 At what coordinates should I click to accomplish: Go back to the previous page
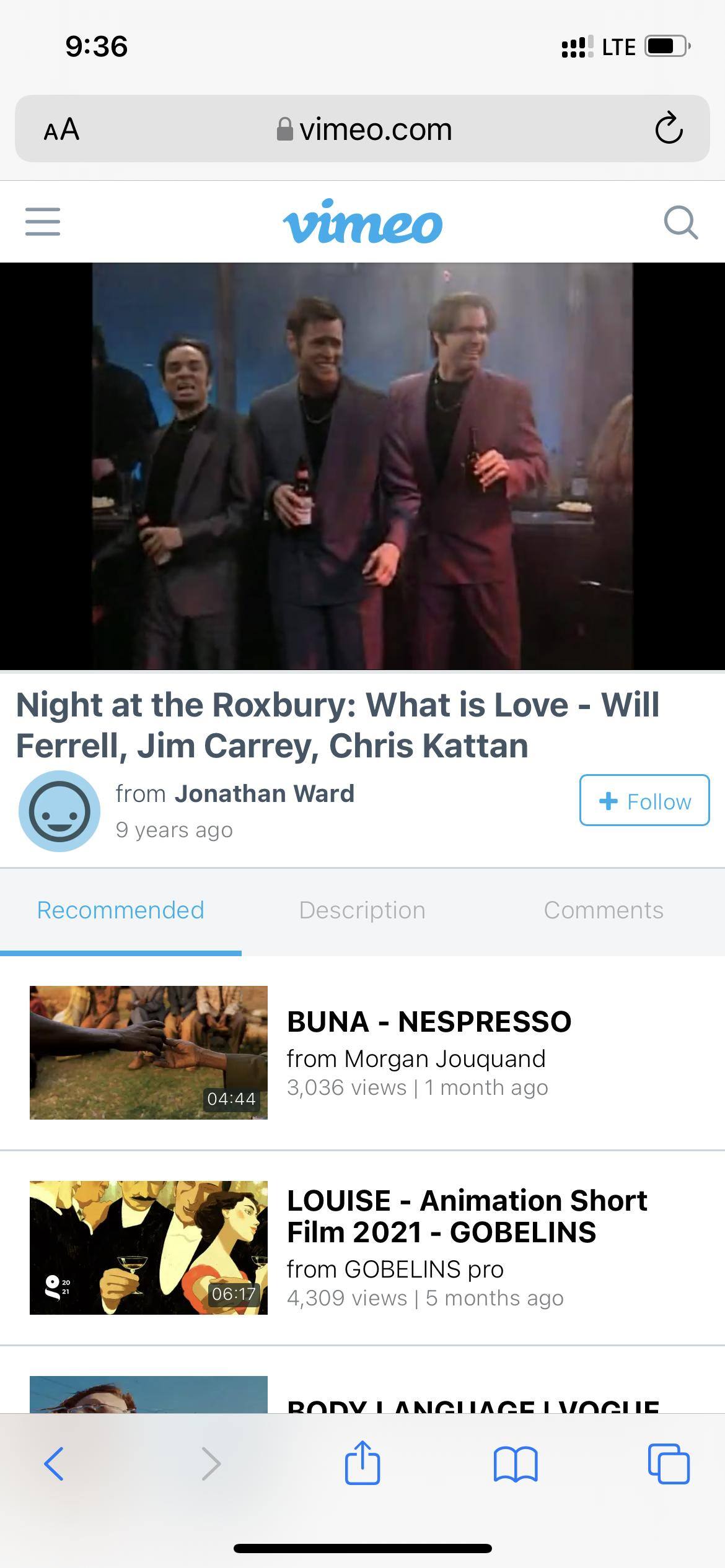[55, 1464]
